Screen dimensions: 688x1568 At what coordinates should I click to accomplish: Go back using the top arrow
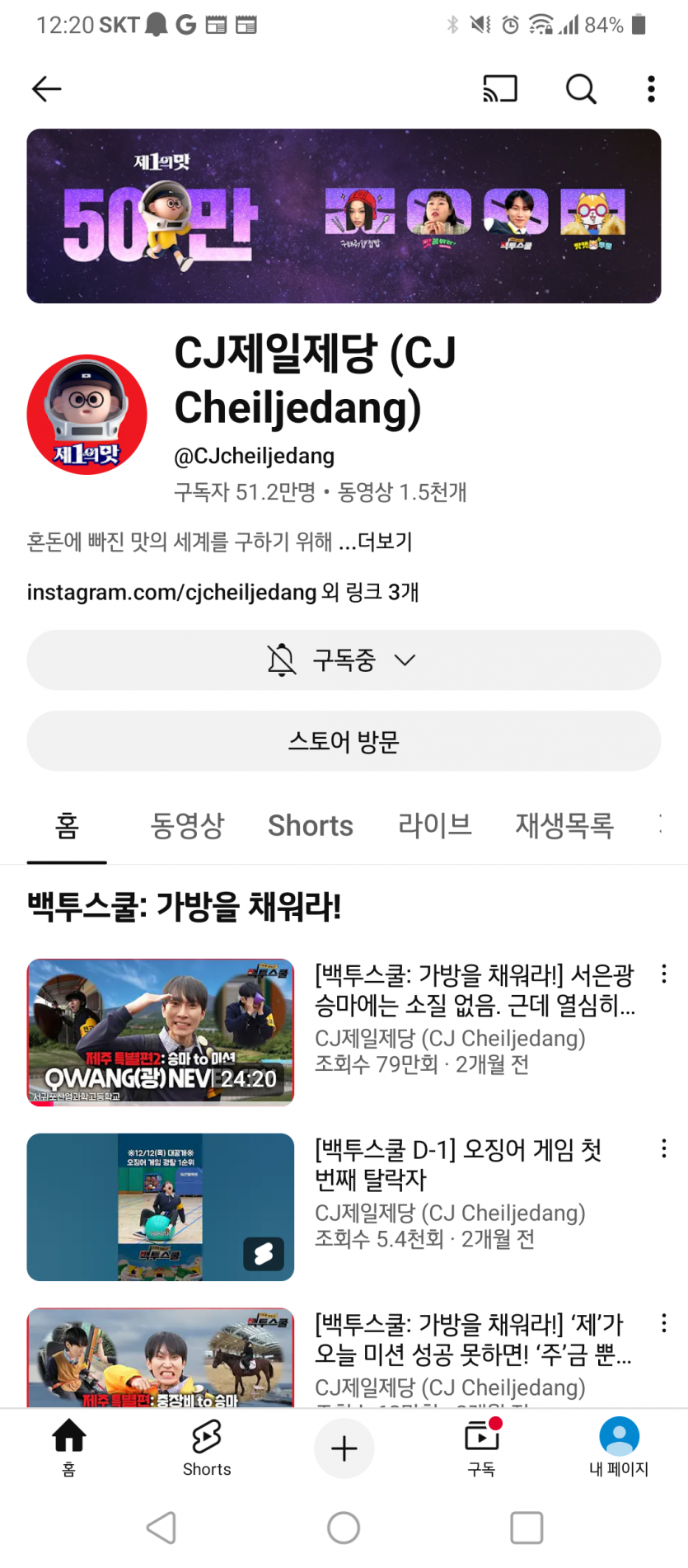(x=46, y=89)
